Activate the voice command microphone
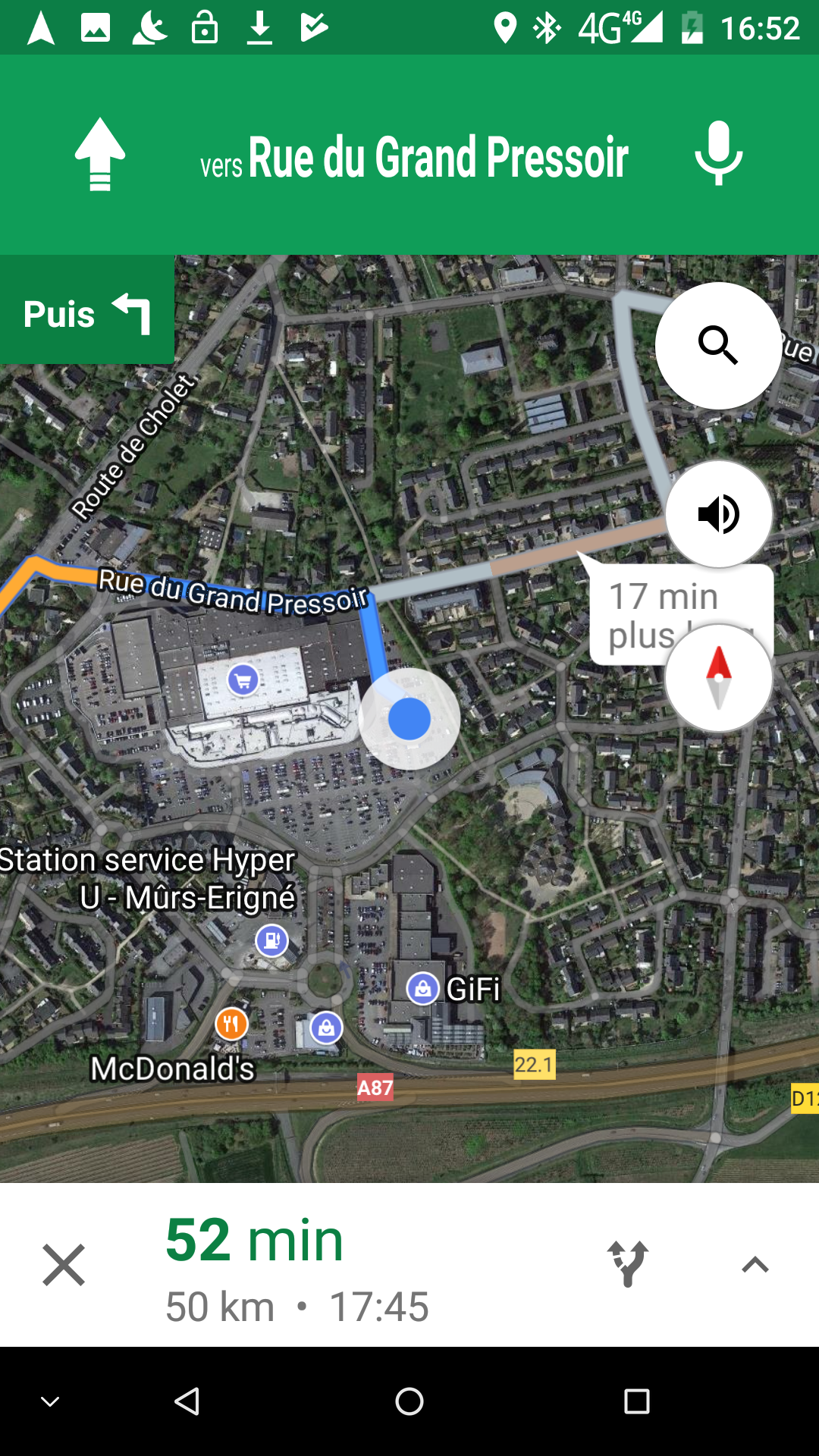819x1456 pixels. coord(718,154)
